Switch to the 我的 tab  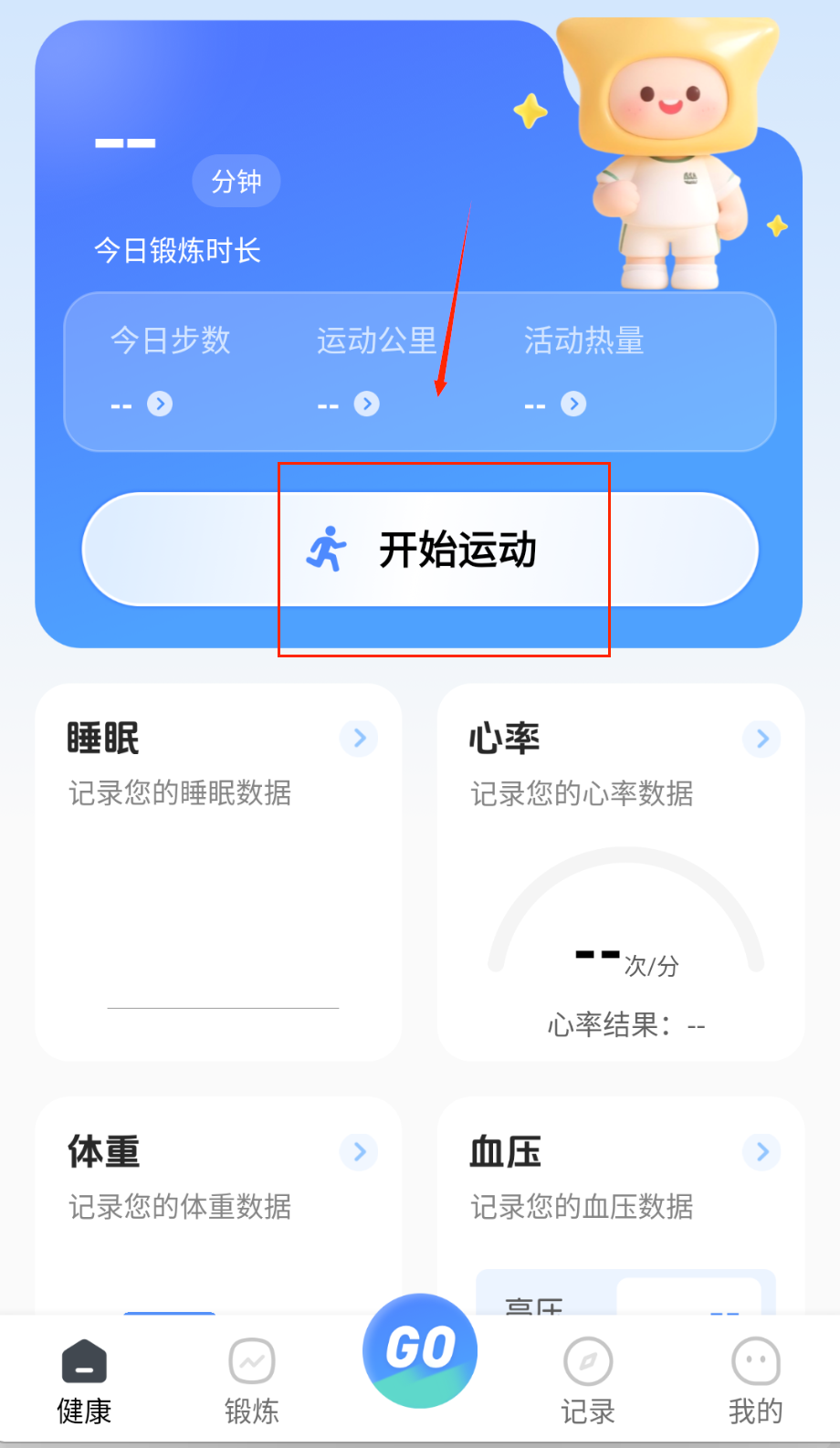point(755,1380)
